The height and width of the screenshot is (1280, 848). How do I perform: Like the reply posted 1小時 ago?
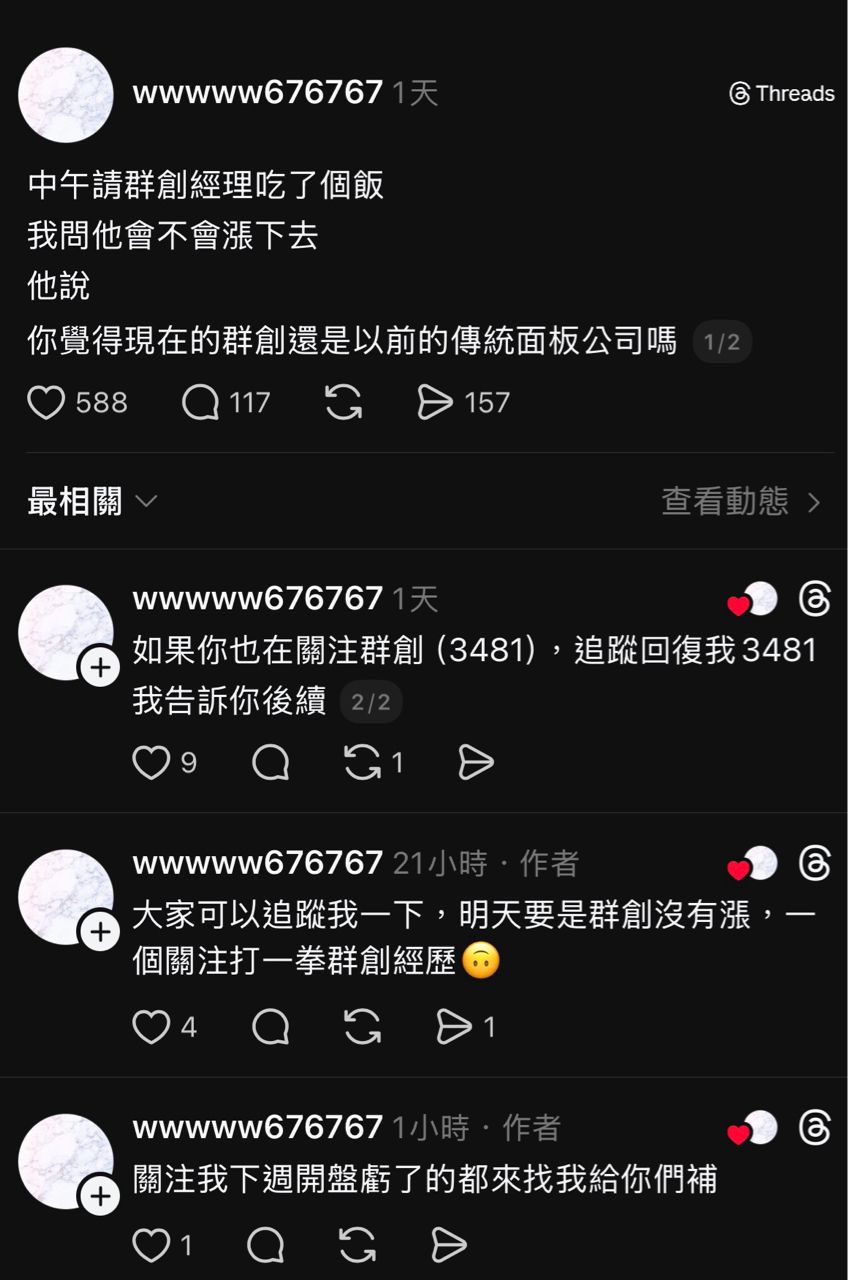(151, 1245)
